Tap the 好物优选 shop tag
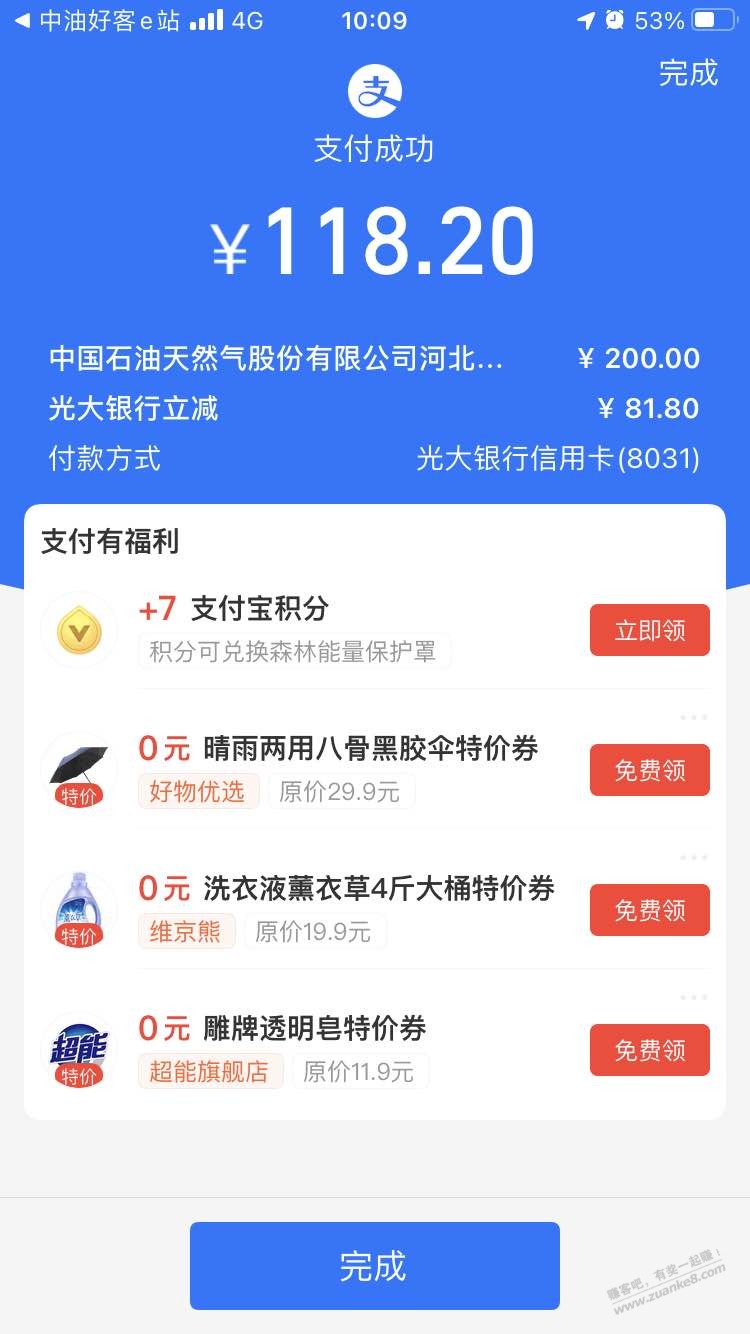The width and height of the screenshot is (750, 1334). tap(198, 791)
